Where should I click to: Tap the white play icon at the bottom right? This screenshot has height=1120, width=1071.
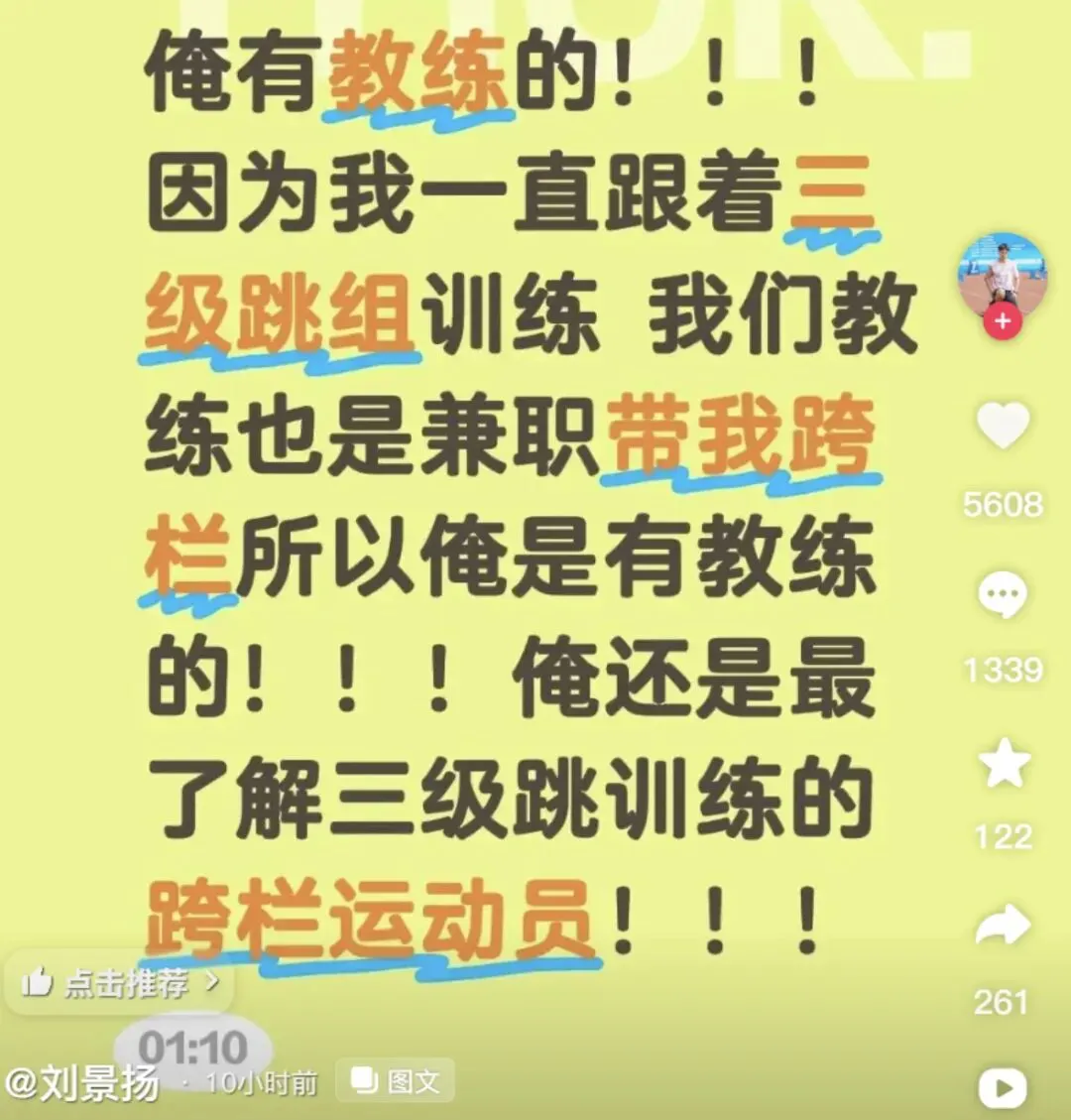(1003, 1088)
